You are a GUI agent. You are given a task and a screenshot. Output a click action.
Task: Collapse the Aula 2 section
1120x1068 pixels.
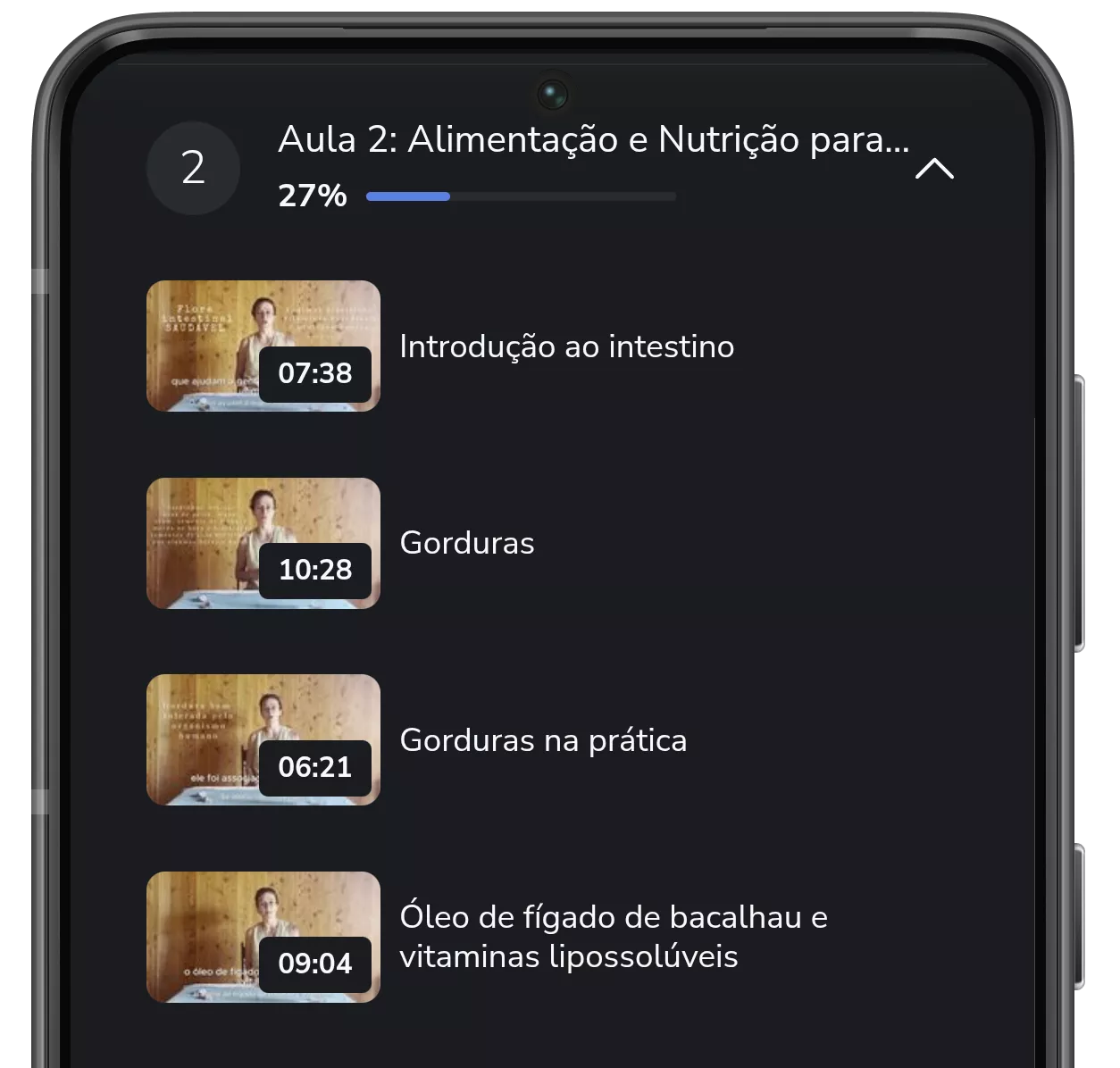coord(934,169)
